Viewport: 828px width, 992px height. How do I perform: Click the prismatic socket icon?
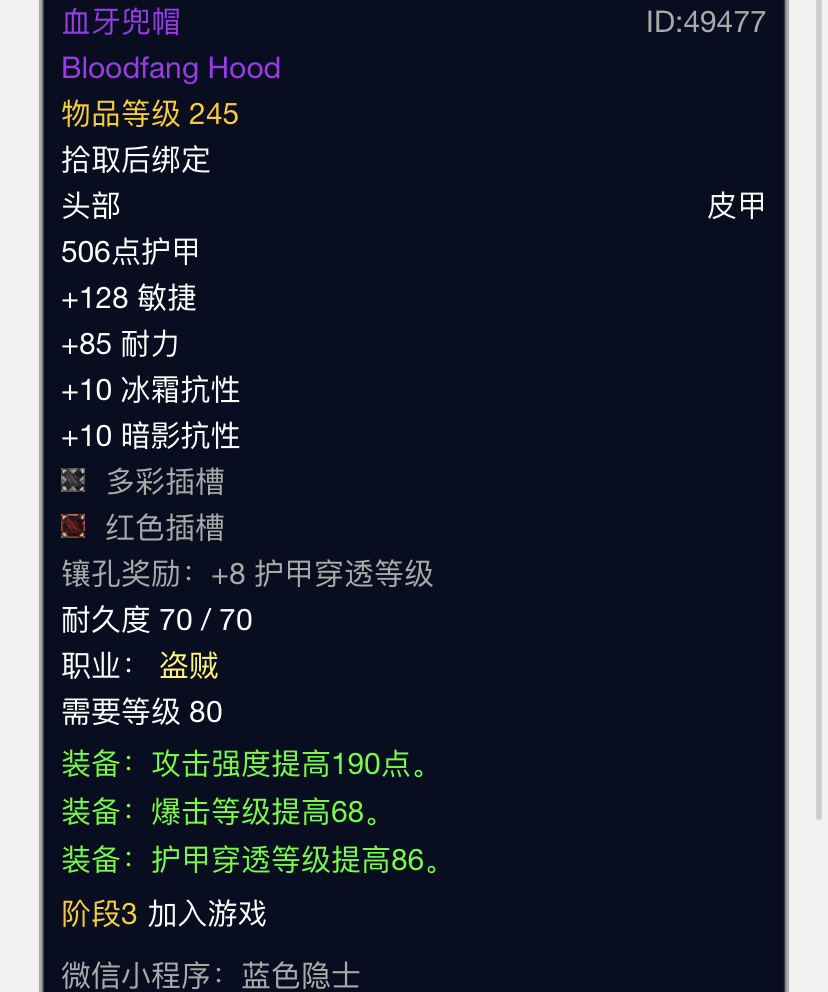(x=73, y=481)
